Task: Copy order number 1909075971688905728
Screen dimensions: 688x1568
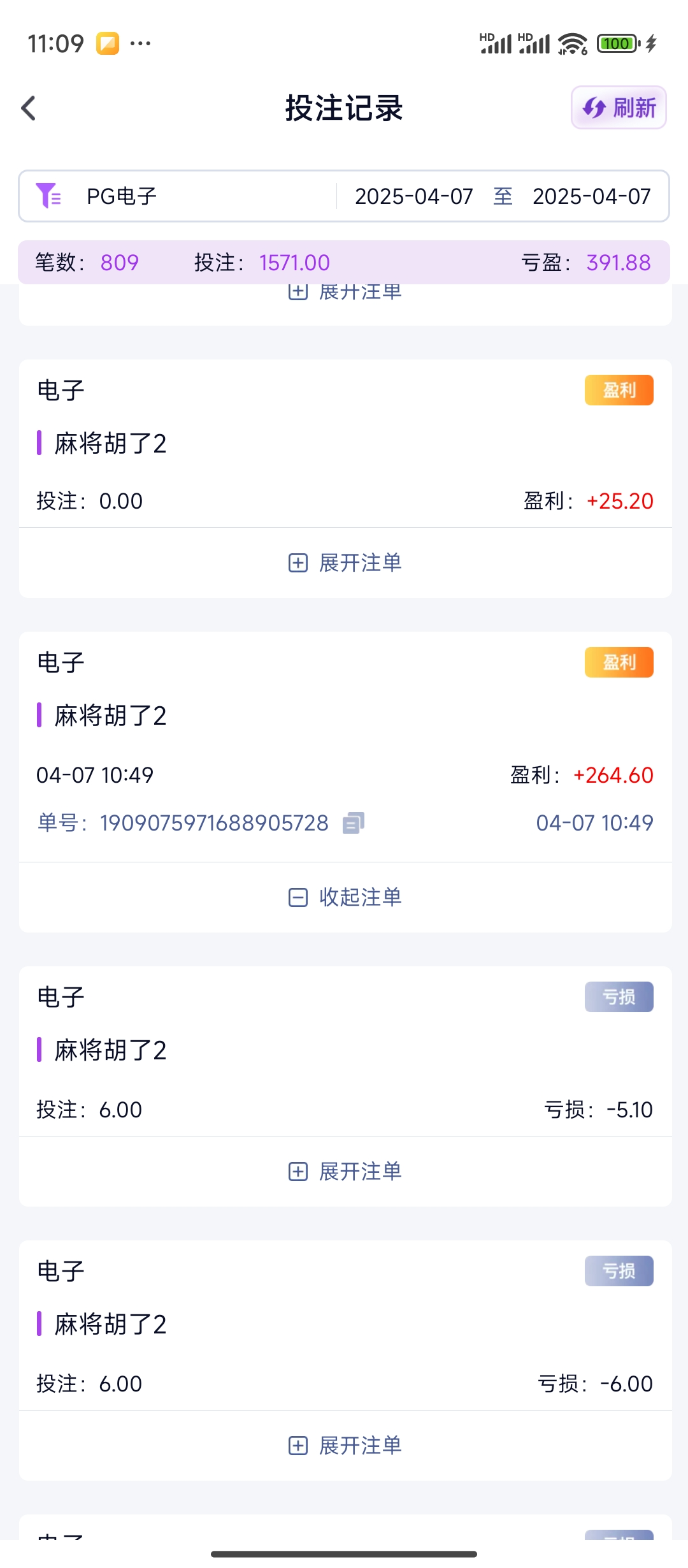Action: click(354, 823)
